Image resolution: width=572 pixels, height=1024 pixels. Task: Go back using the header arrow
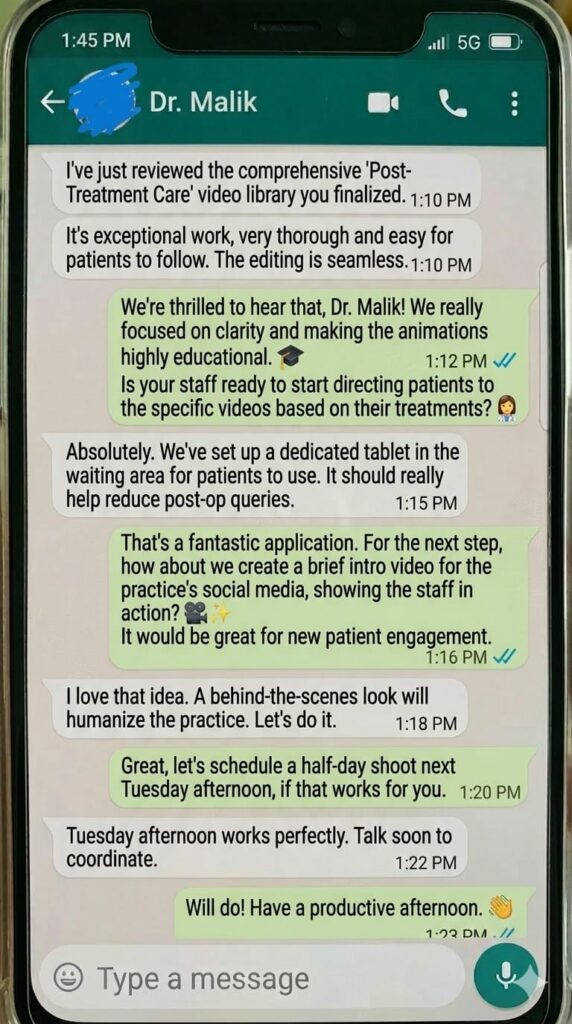click(x=52, y=103)
